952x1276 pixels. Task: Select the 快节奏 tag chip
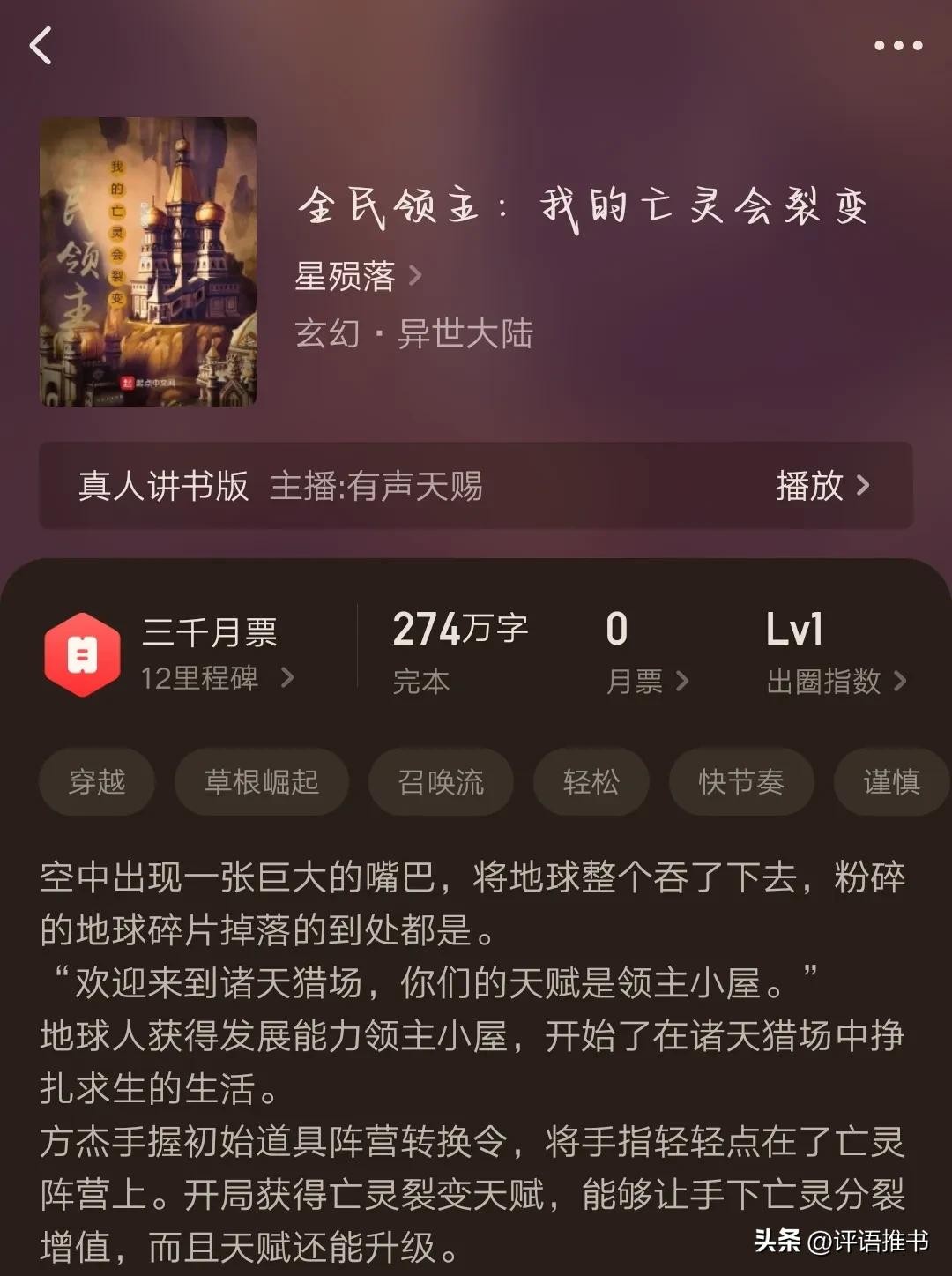[740, 782]
